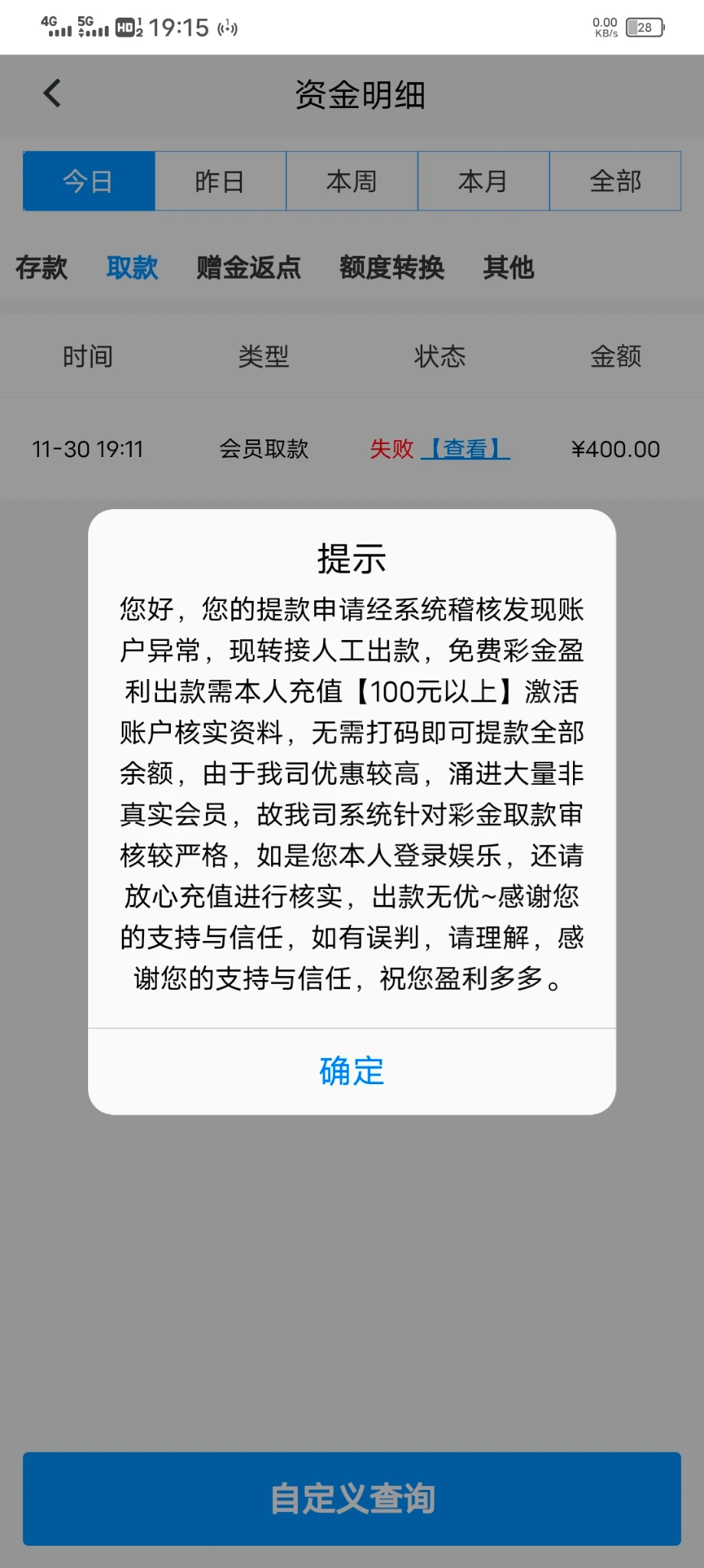The image size is (704, 1568).
Task: Go back using the arrow icon
Action: click(51, 94)
